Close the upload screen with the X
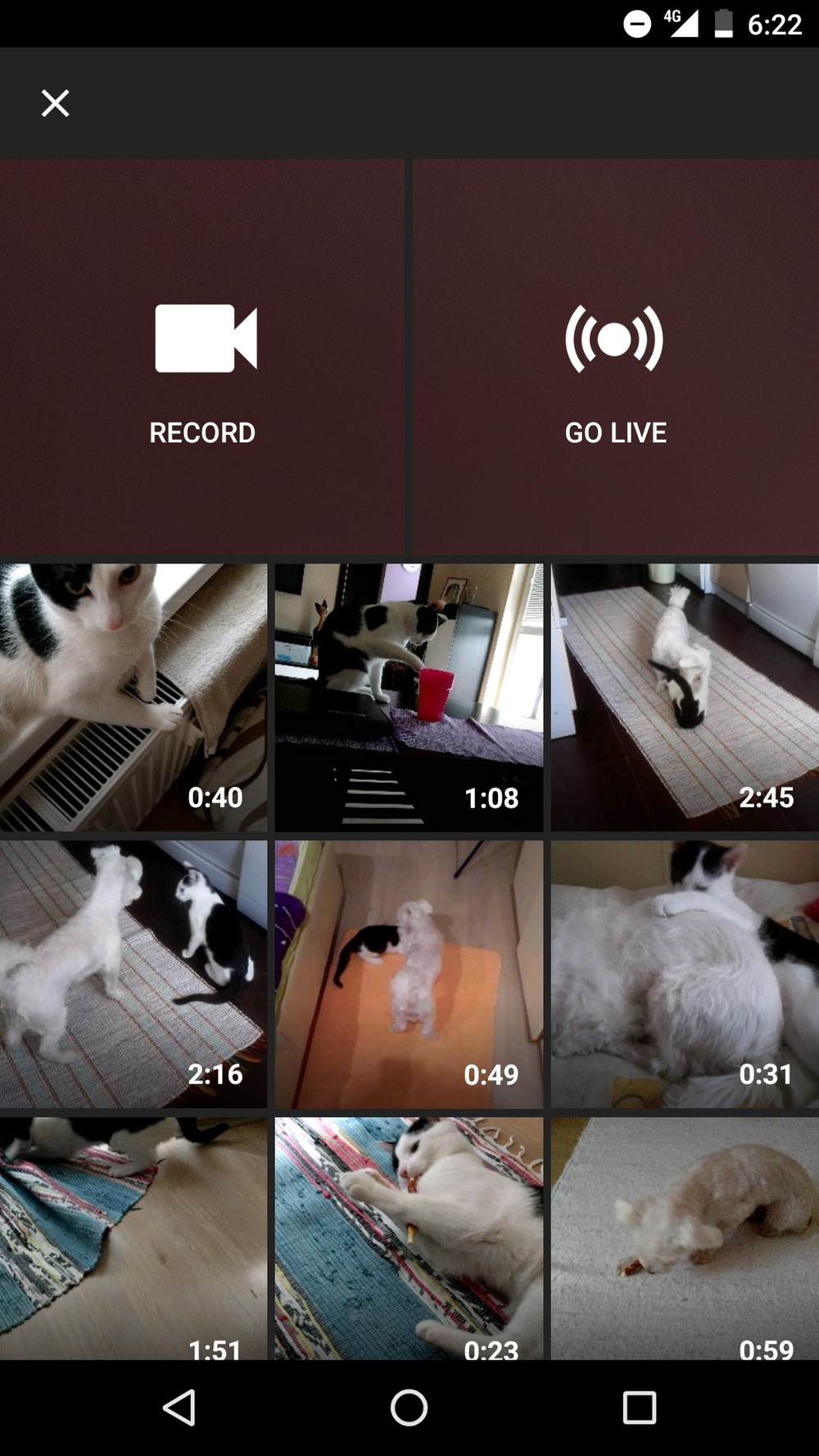Viewport: 819px width, 1456px height. coord(55,103)
